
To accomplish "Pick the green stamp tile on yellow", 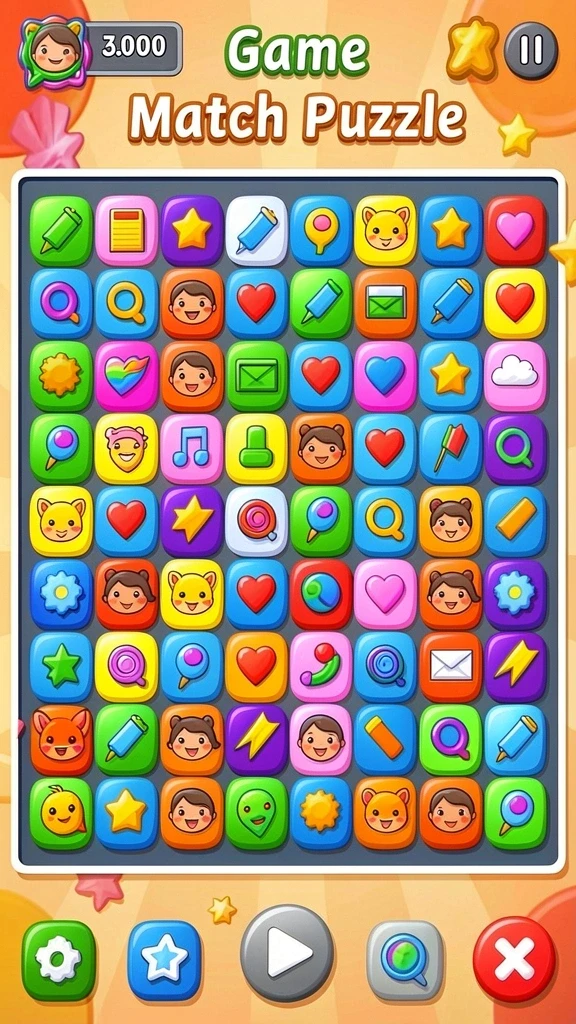I will (x=256, y=448).
